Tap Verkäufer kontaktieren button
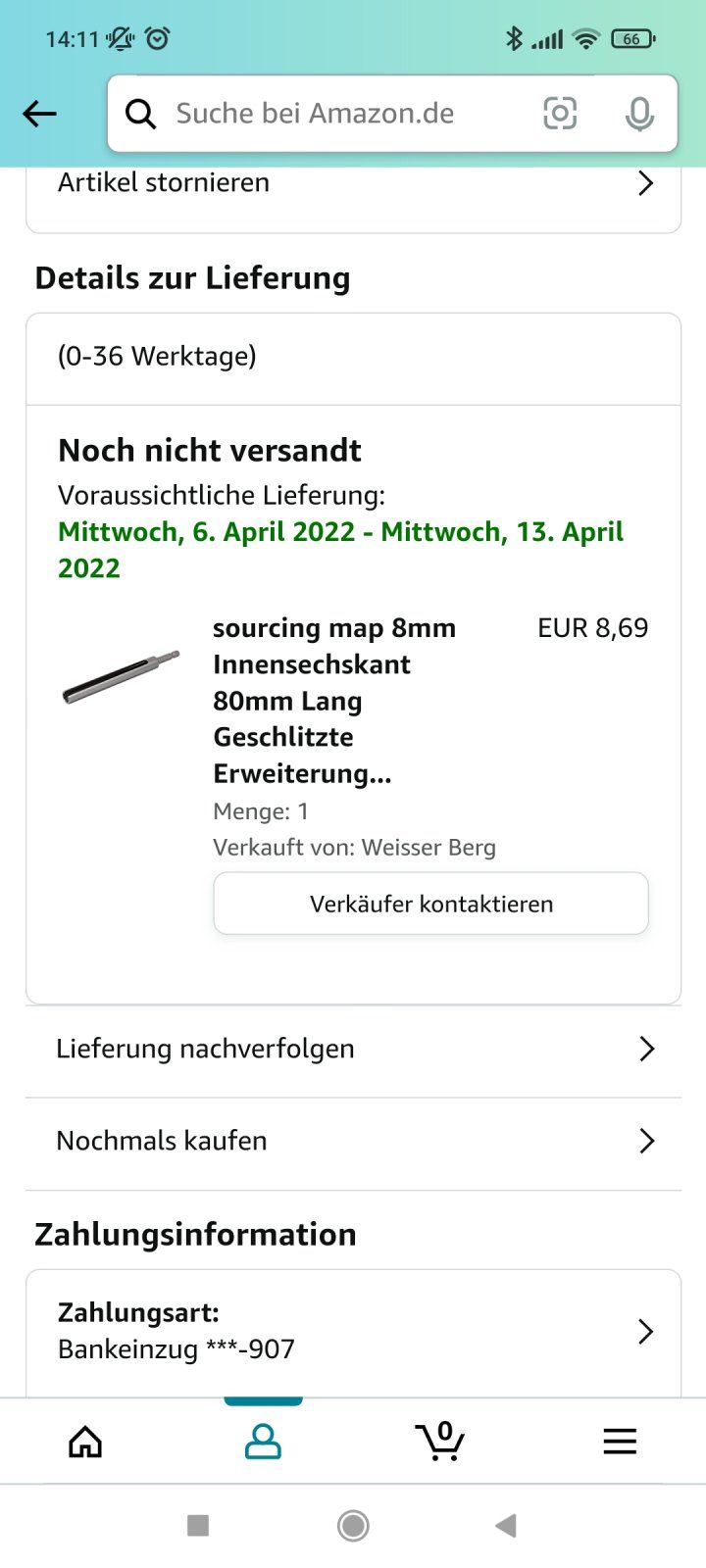The width and height of the screenshot is (706, 1568). [x=430, y=904]
